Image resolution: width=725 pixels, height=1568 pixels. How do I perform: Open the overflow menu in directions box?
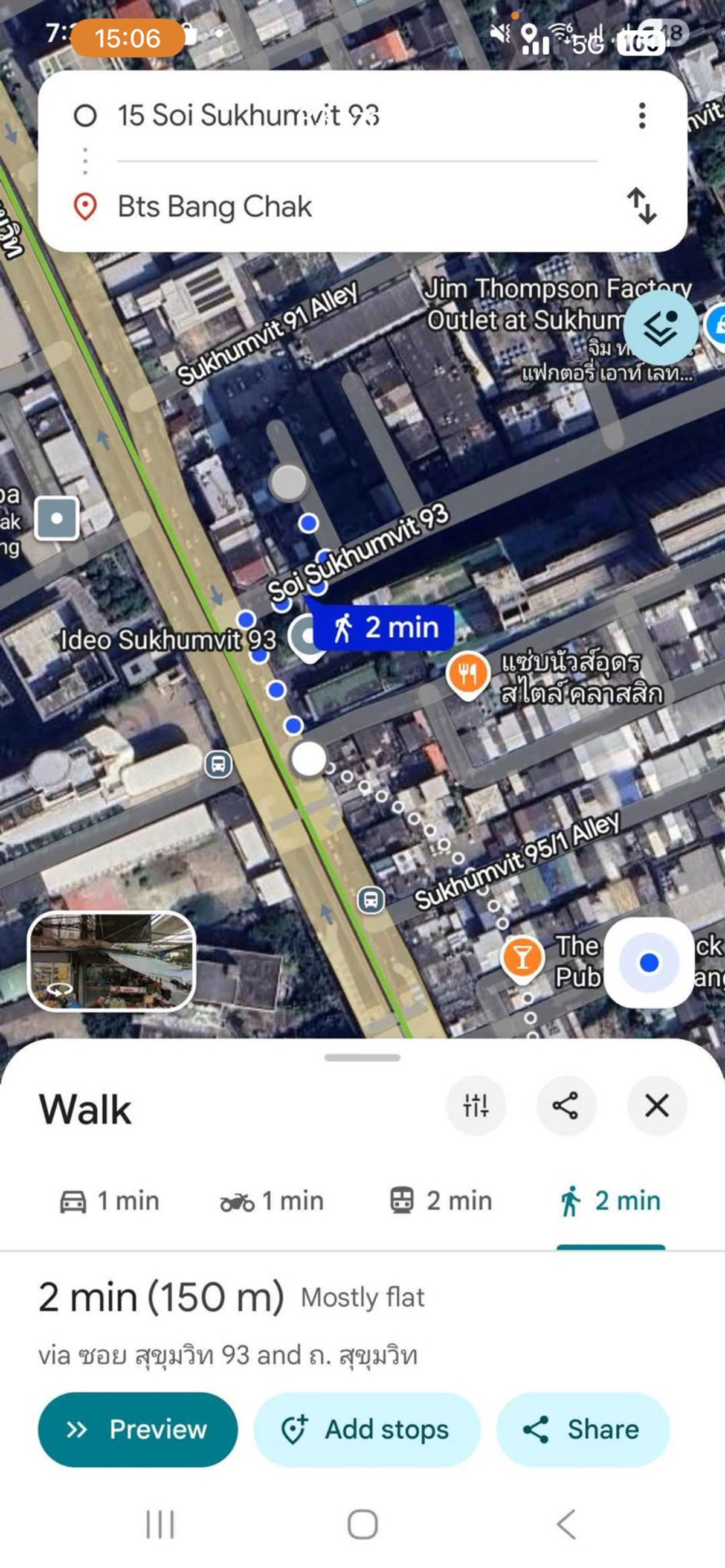point(642,115)
